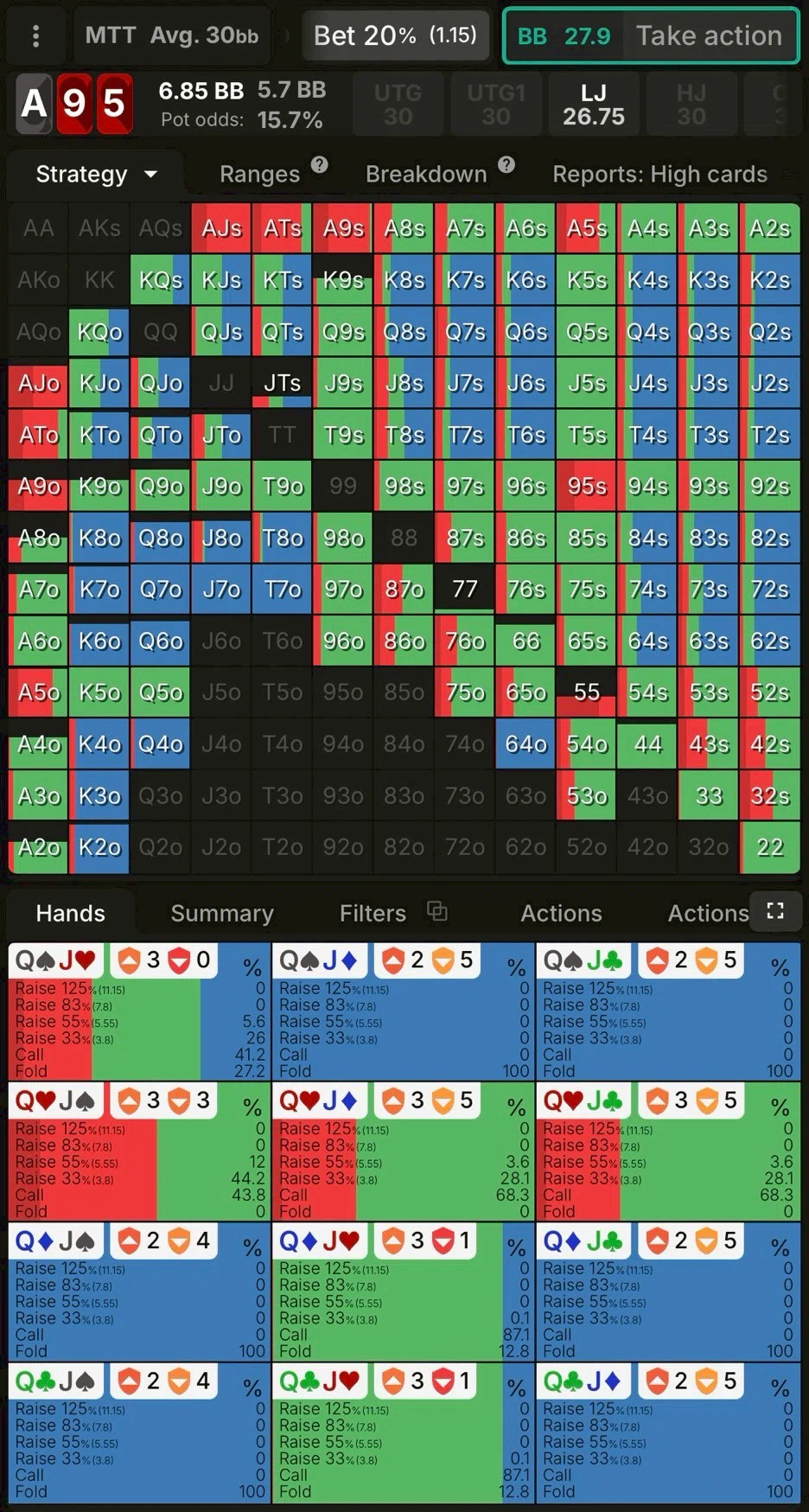
Task: Select the QJo cell in the matrix
Action: click(x=161, y=383)
